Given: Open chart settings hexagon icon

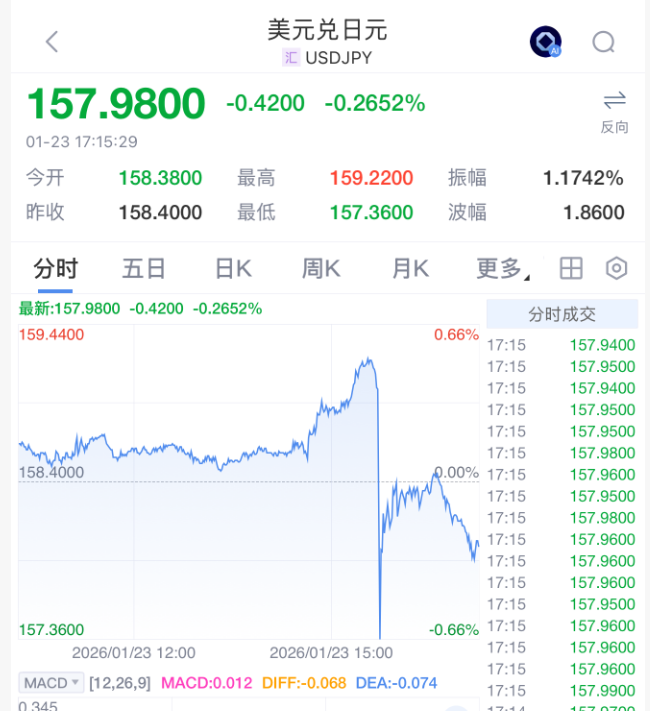Looking at the screenshot, I should pos(617,268).
